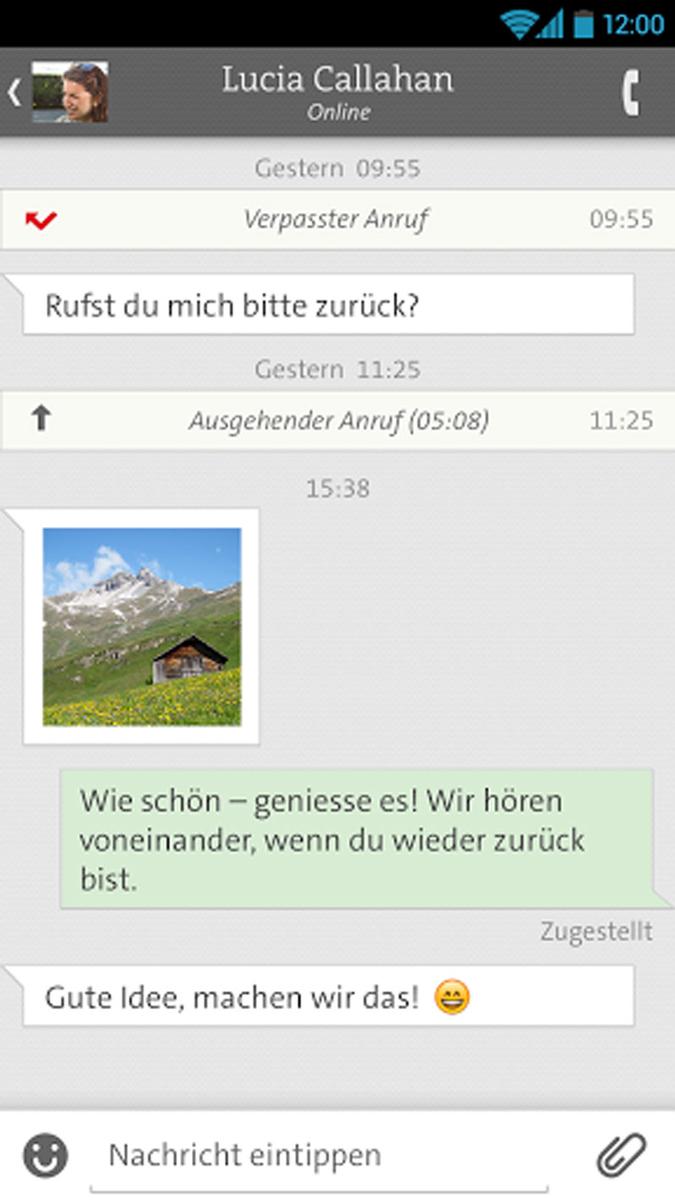Focus the Nachricht eintippen message field
This screenshot has width=675, height=1200.
point(320,1156)
